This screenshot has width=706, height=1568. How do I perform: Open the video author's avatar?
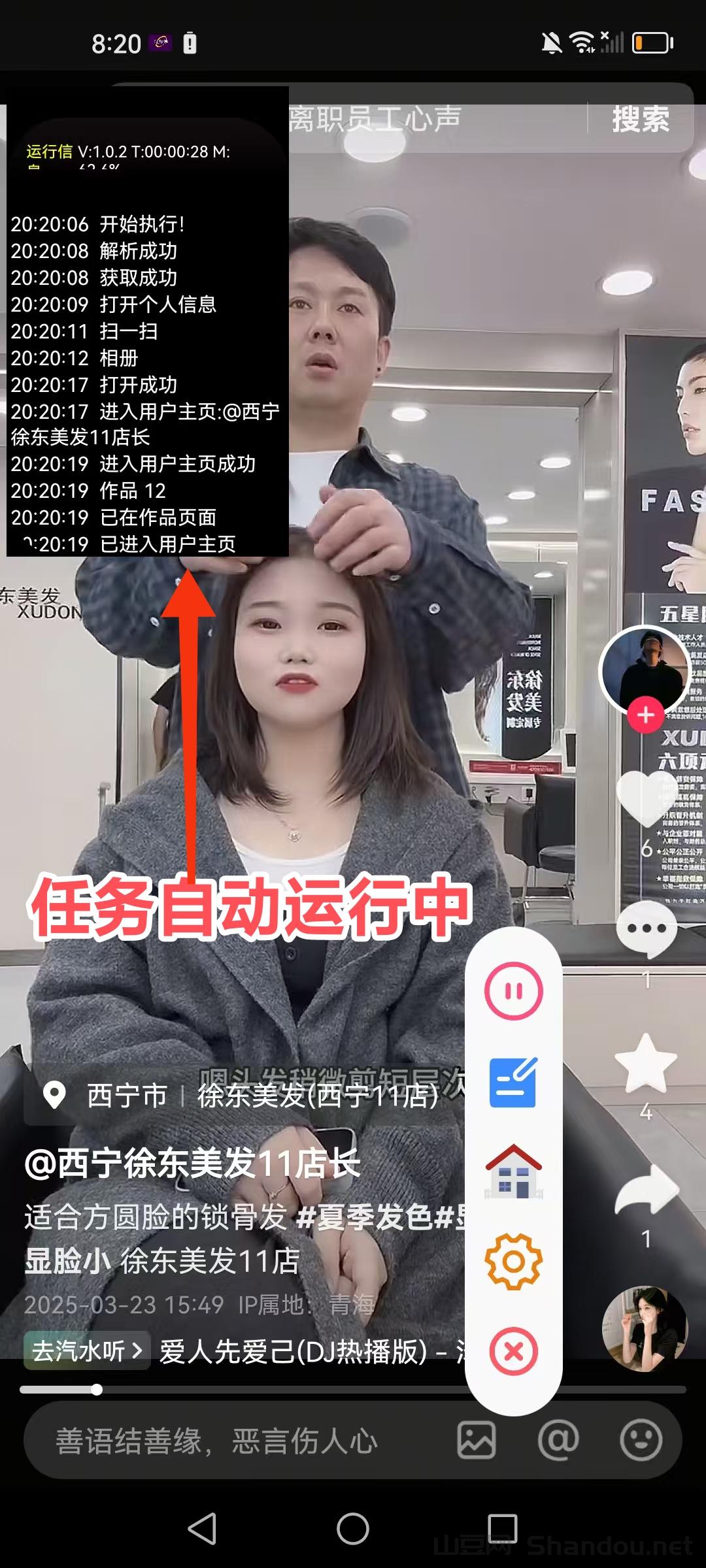point(644,670)
